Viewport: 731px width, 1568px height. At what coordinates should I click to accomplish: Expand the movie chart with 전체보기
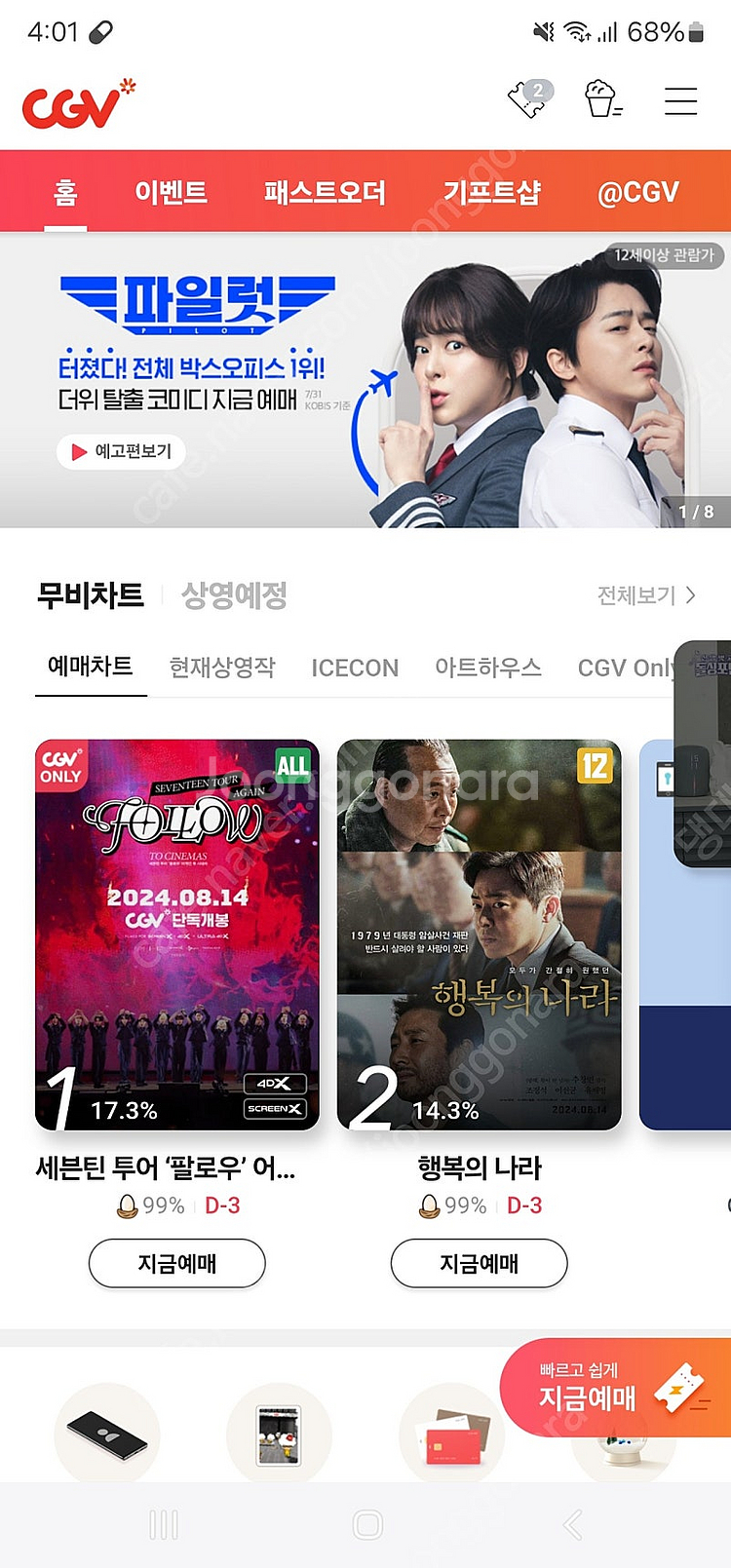click(x=643, y=594)
